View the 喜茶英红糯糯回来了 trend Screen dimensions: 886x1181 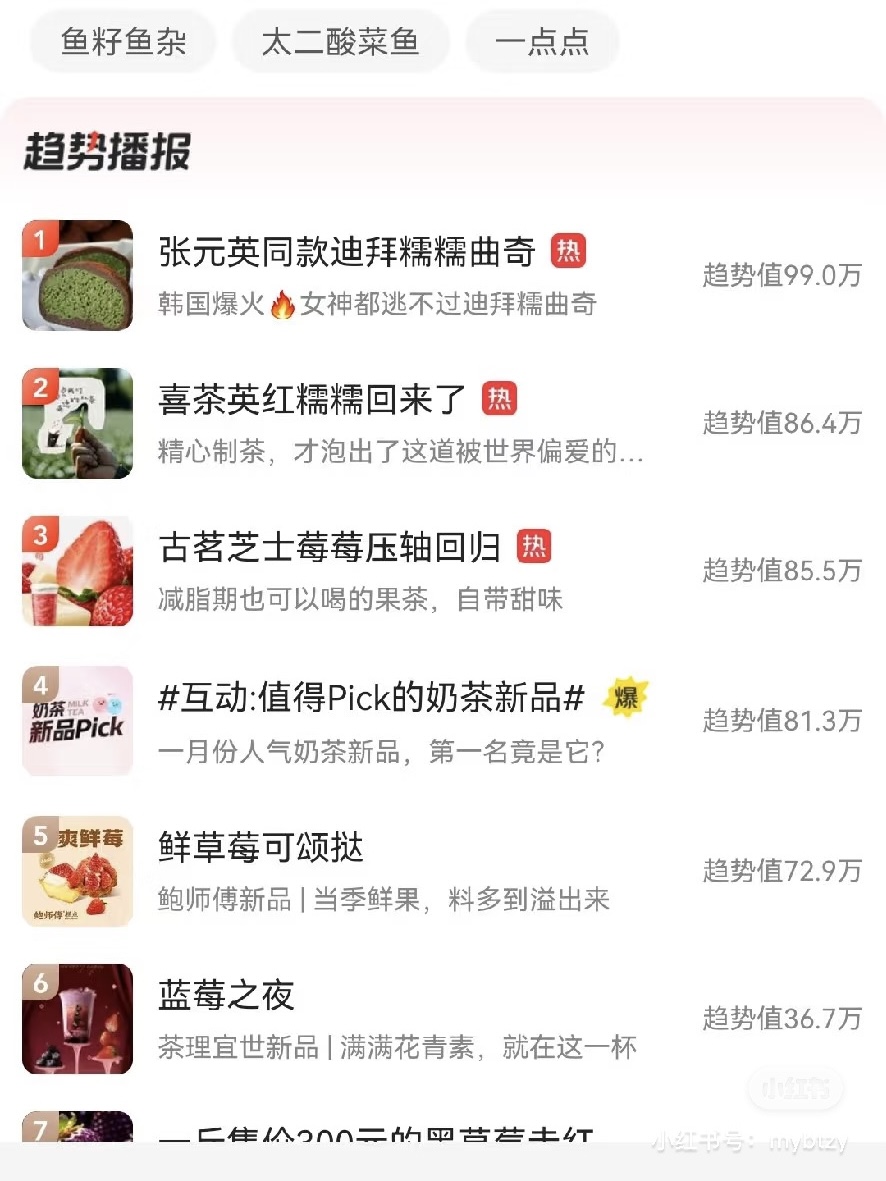point(312,401)
